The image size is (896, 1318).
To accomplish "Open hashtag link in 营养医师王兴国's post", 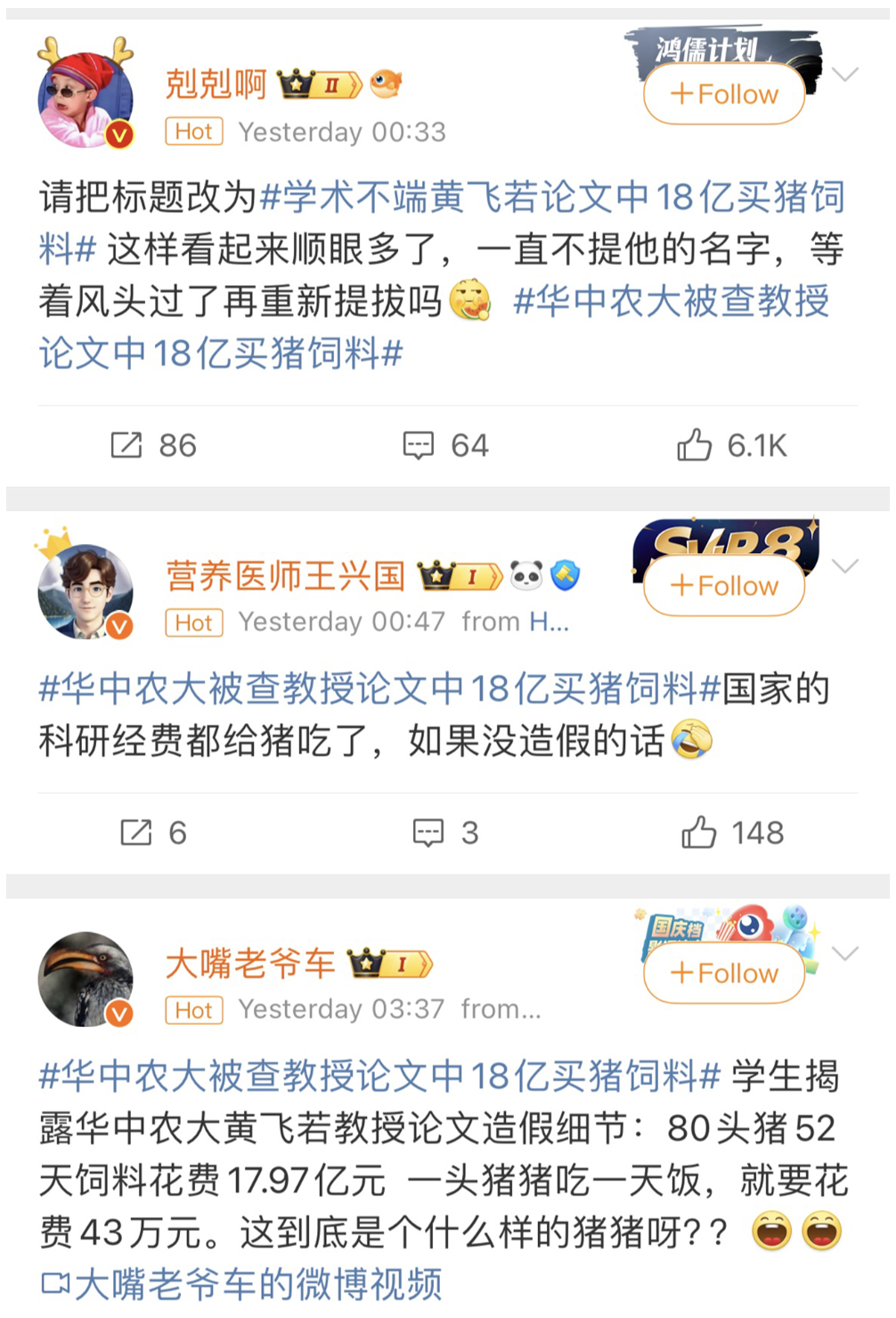I will click(x=379, y=688).
